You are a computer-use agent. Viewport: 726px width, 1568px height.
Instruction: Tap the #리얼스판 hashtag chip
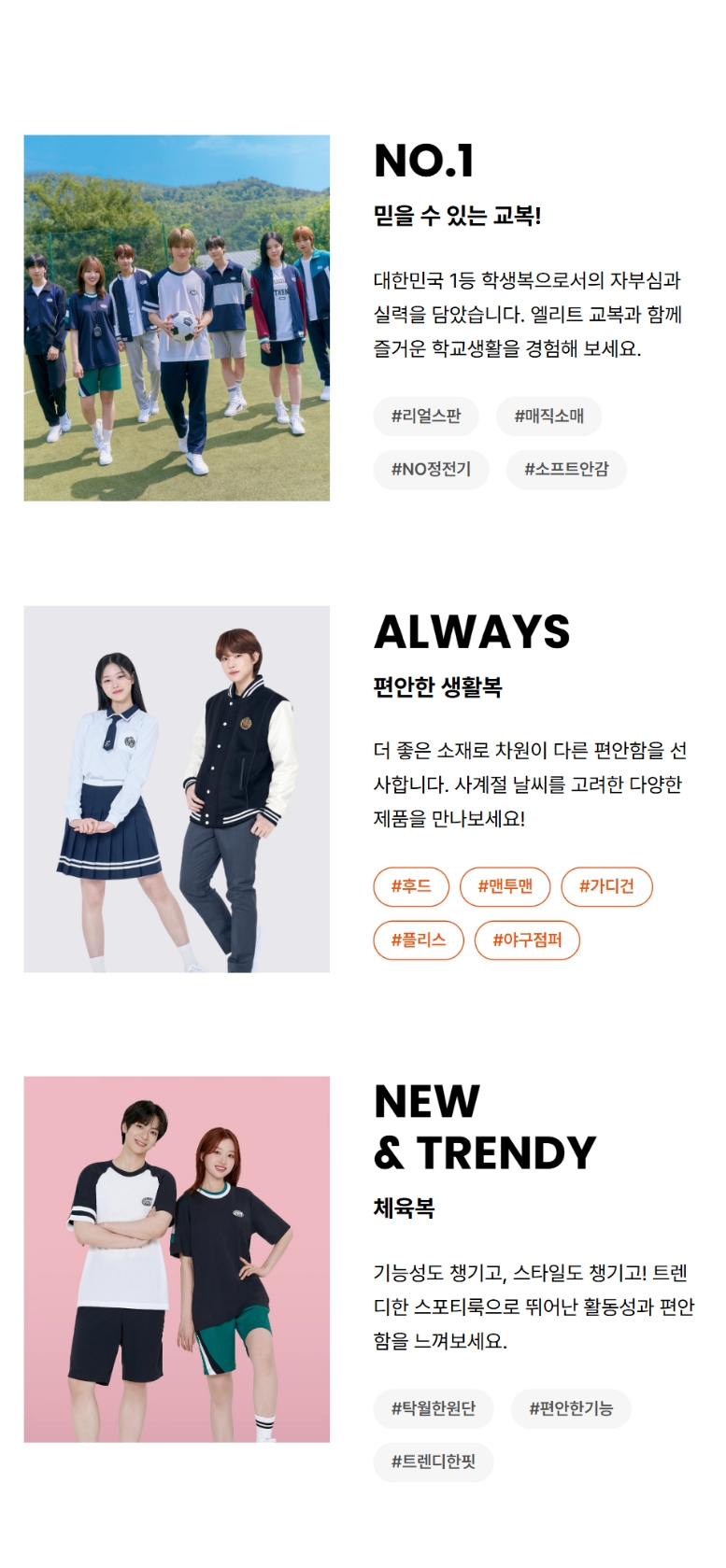(x=426, y=416)
